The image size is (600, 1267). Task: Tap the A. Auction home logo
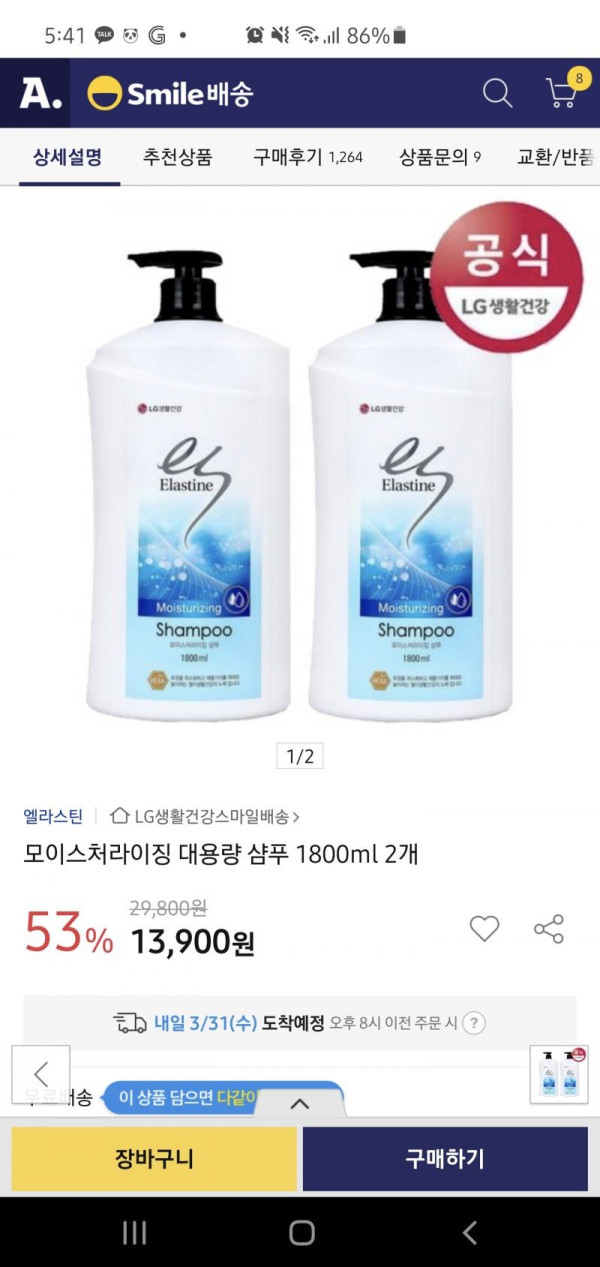point(40,94)
